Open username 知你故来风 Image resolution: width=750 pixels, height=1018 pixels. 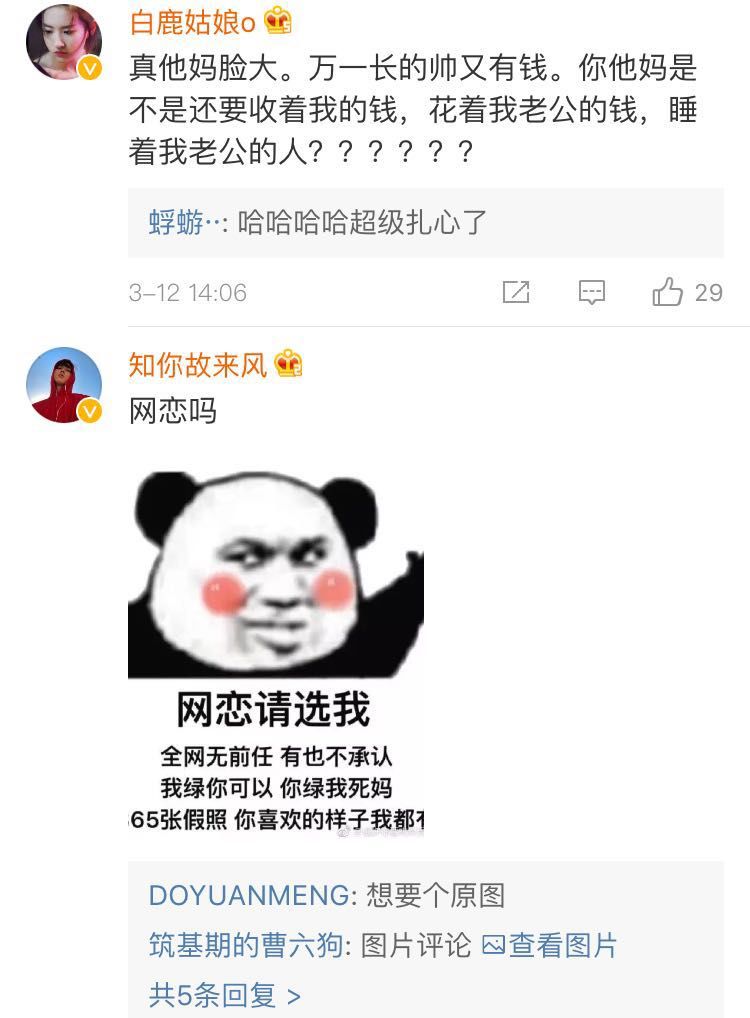click(198, 365)
